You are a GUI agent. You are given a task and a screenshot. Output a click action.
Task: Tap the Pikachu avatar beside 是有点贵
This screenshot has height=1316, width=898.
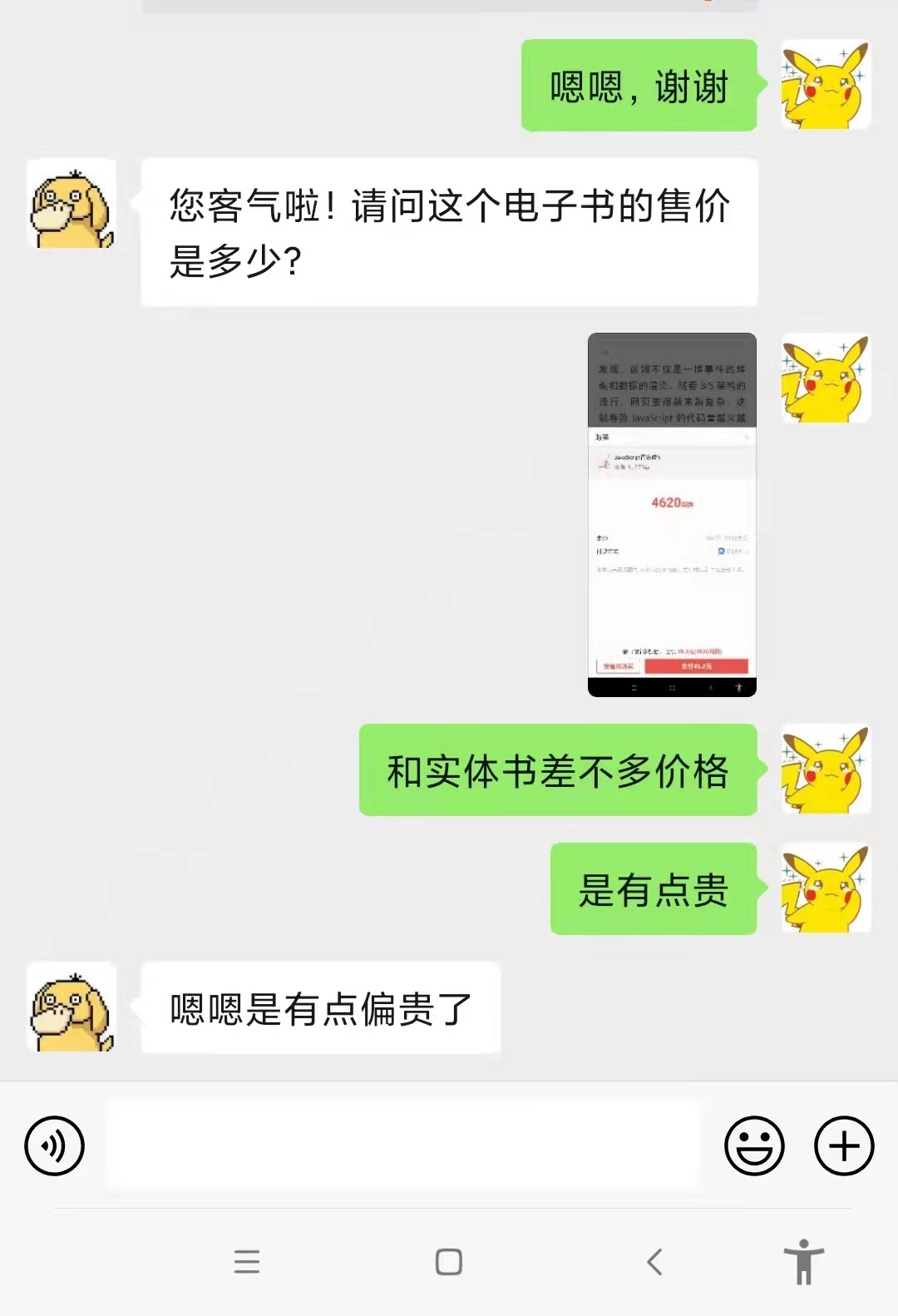(826, 888)
